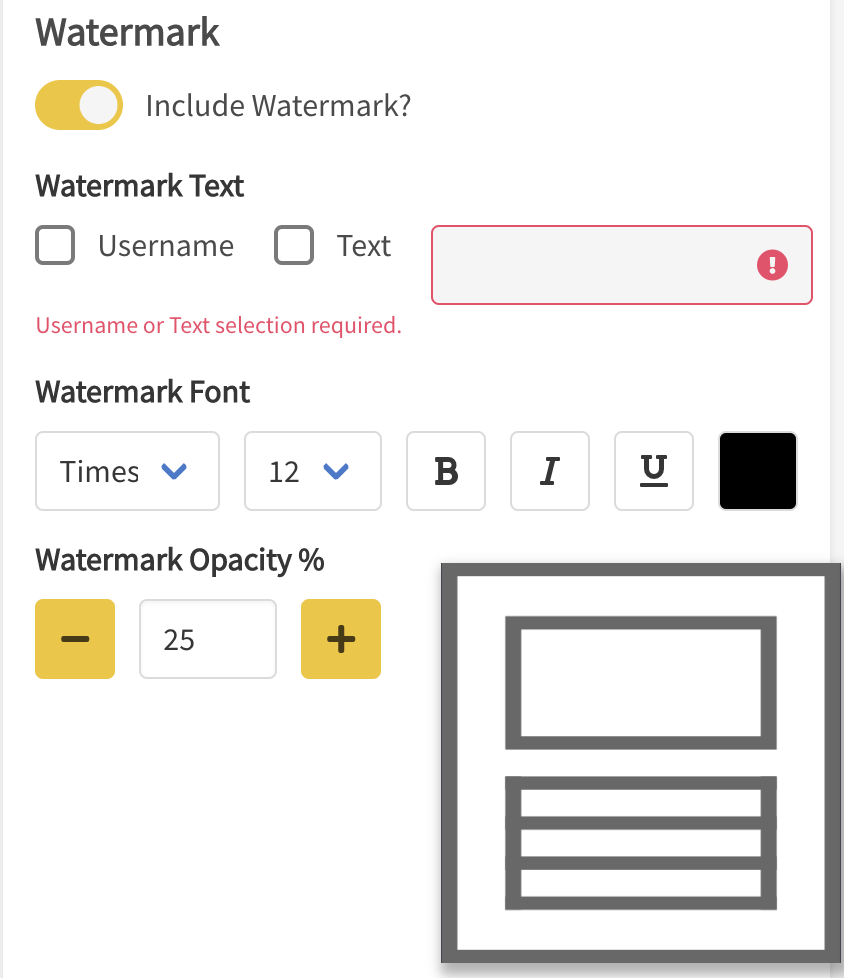Tick the Text checkbox
This screenshot has height=978, width=844.
pyautogui.click(x=294, y=245)
